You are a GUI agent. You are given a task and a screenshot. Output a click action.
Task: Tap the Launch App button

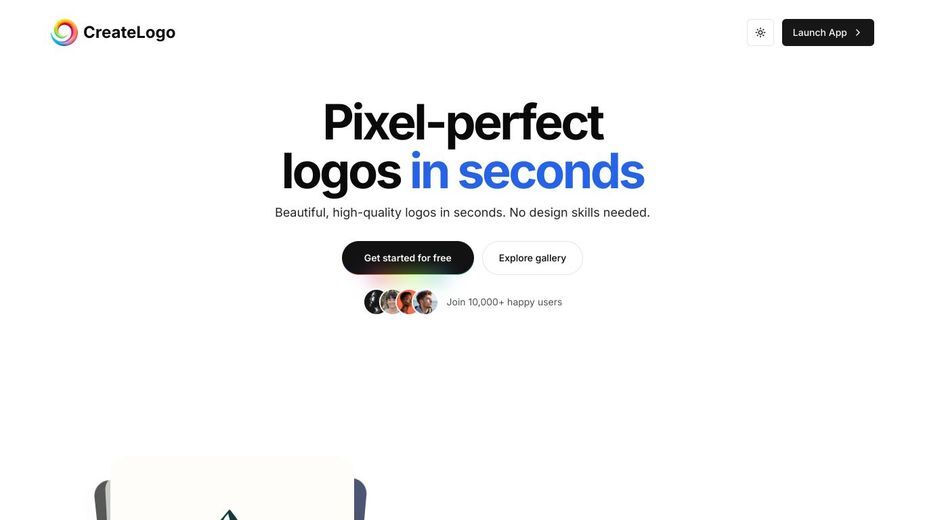827,33
